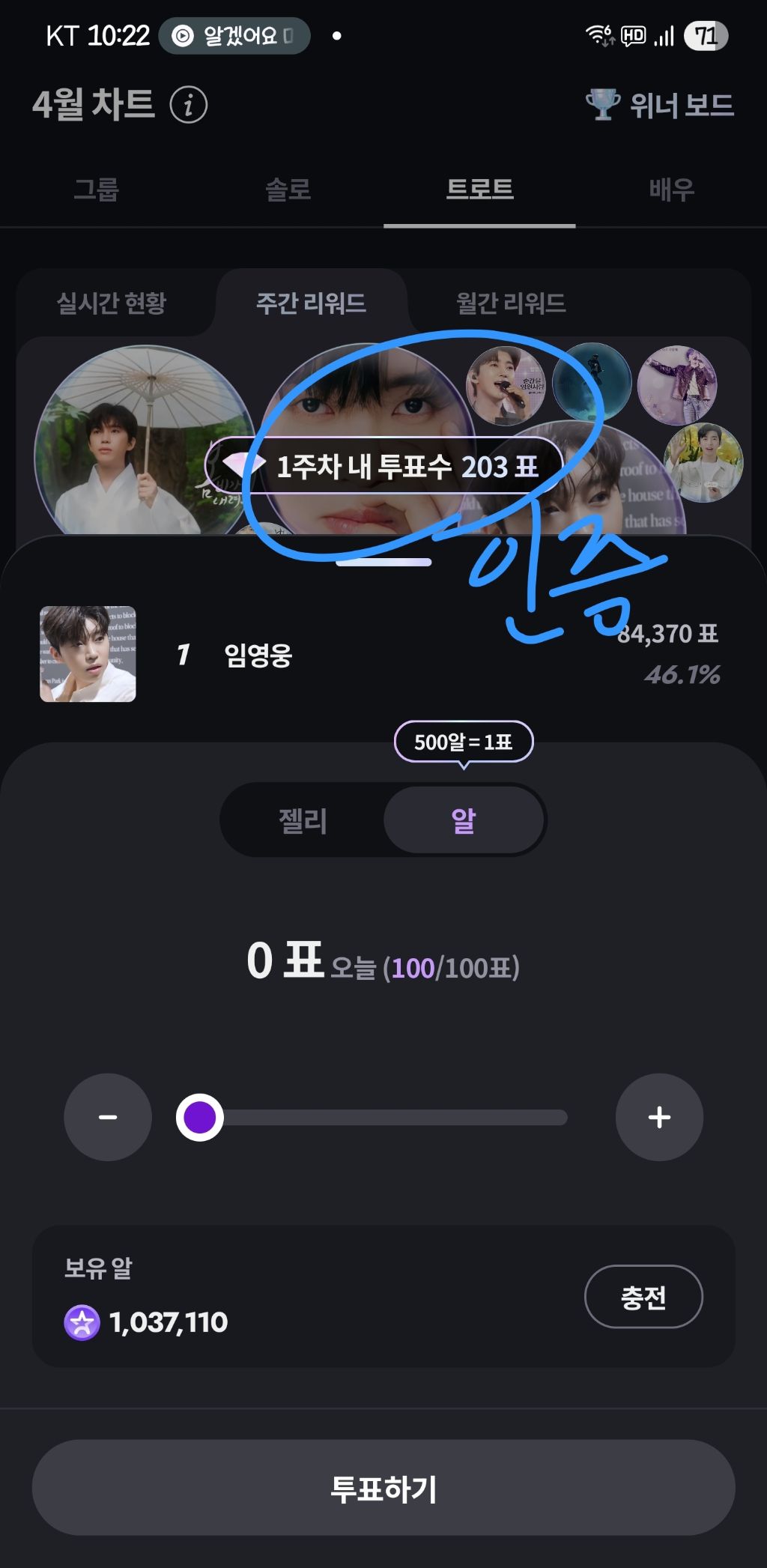Image resolution: width=767 pixels, height=1568 pixels.
Task: Open 월간 리워드 monthly reward tab
Action: pyautogui.click(x=511, y=303)
